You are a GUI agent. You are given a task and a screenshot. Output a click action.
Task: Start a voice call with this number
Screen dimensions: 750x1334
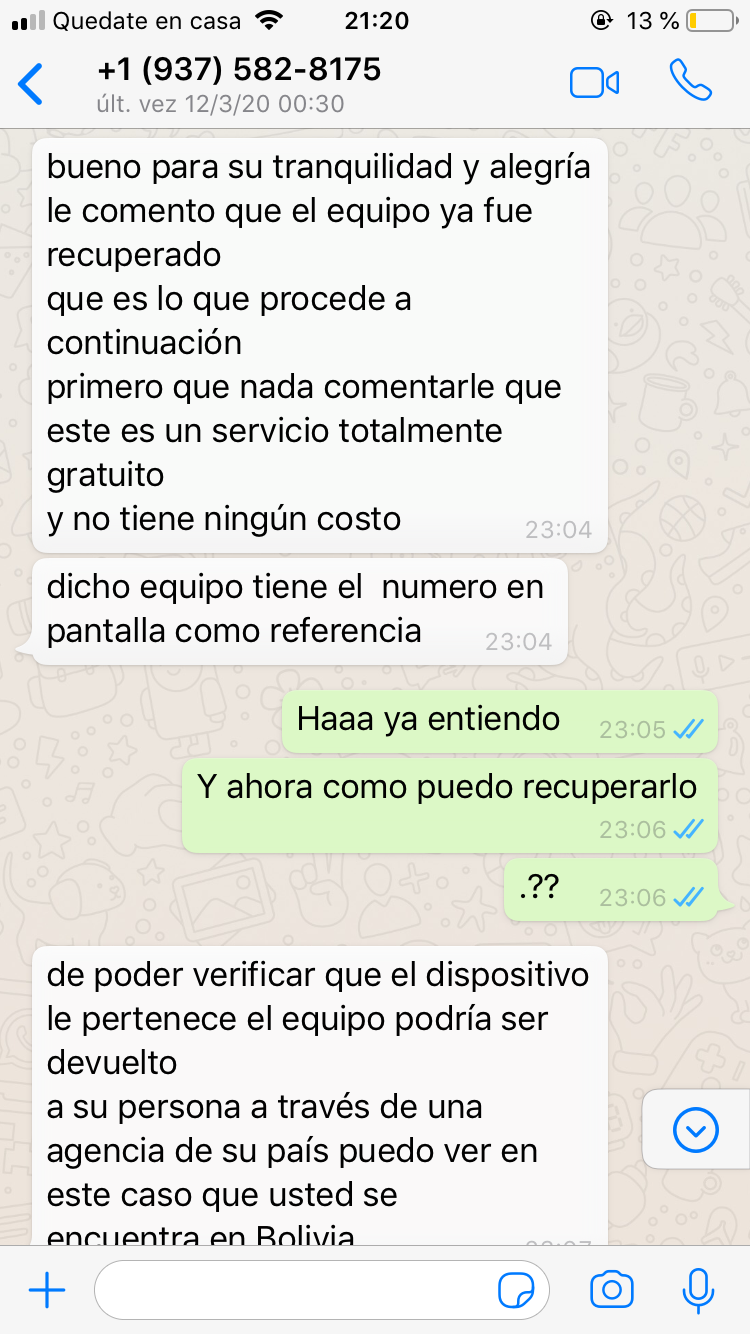[x=690, y=81]
